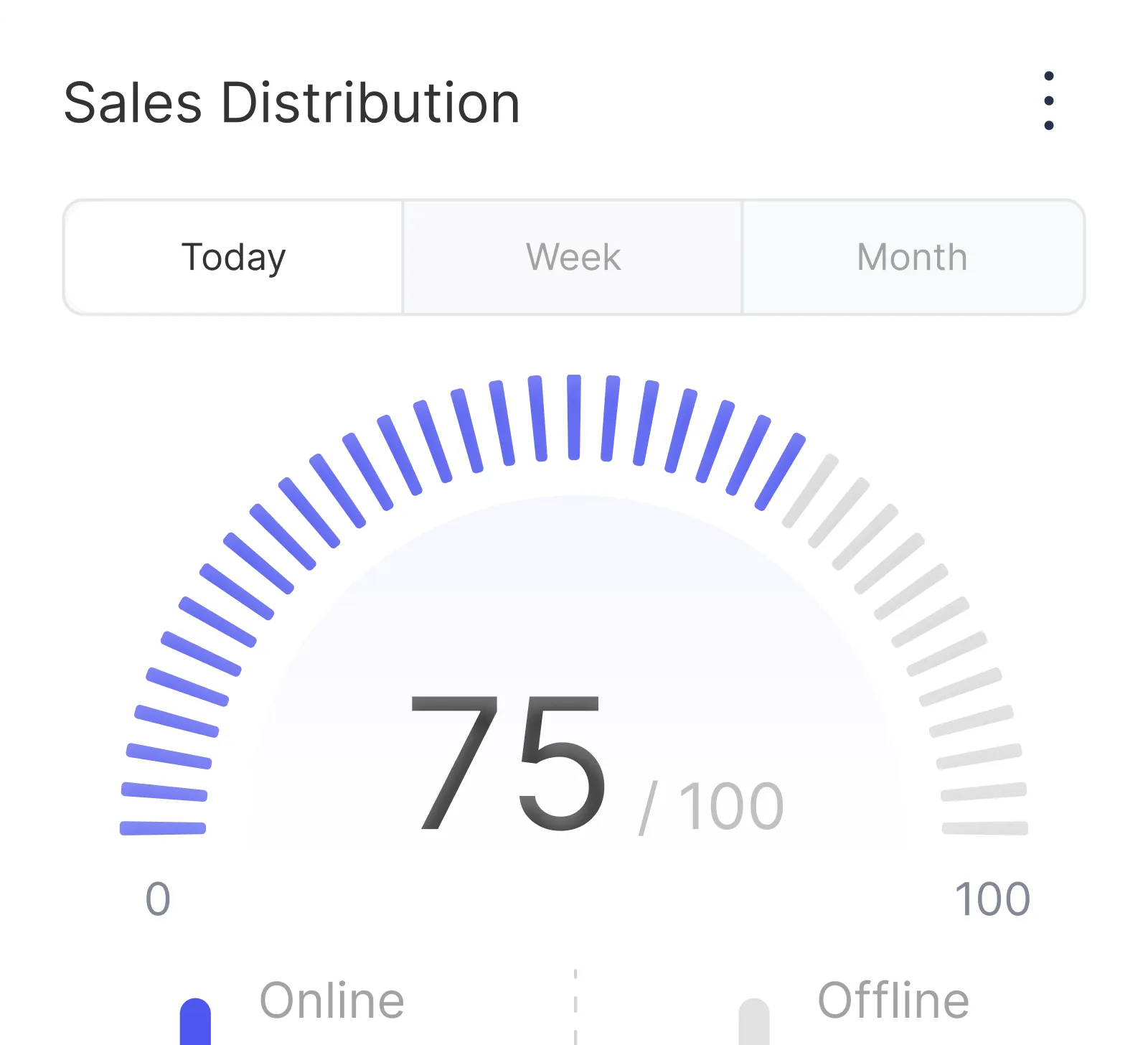Switch to the Week tab

tap(573, 257)
